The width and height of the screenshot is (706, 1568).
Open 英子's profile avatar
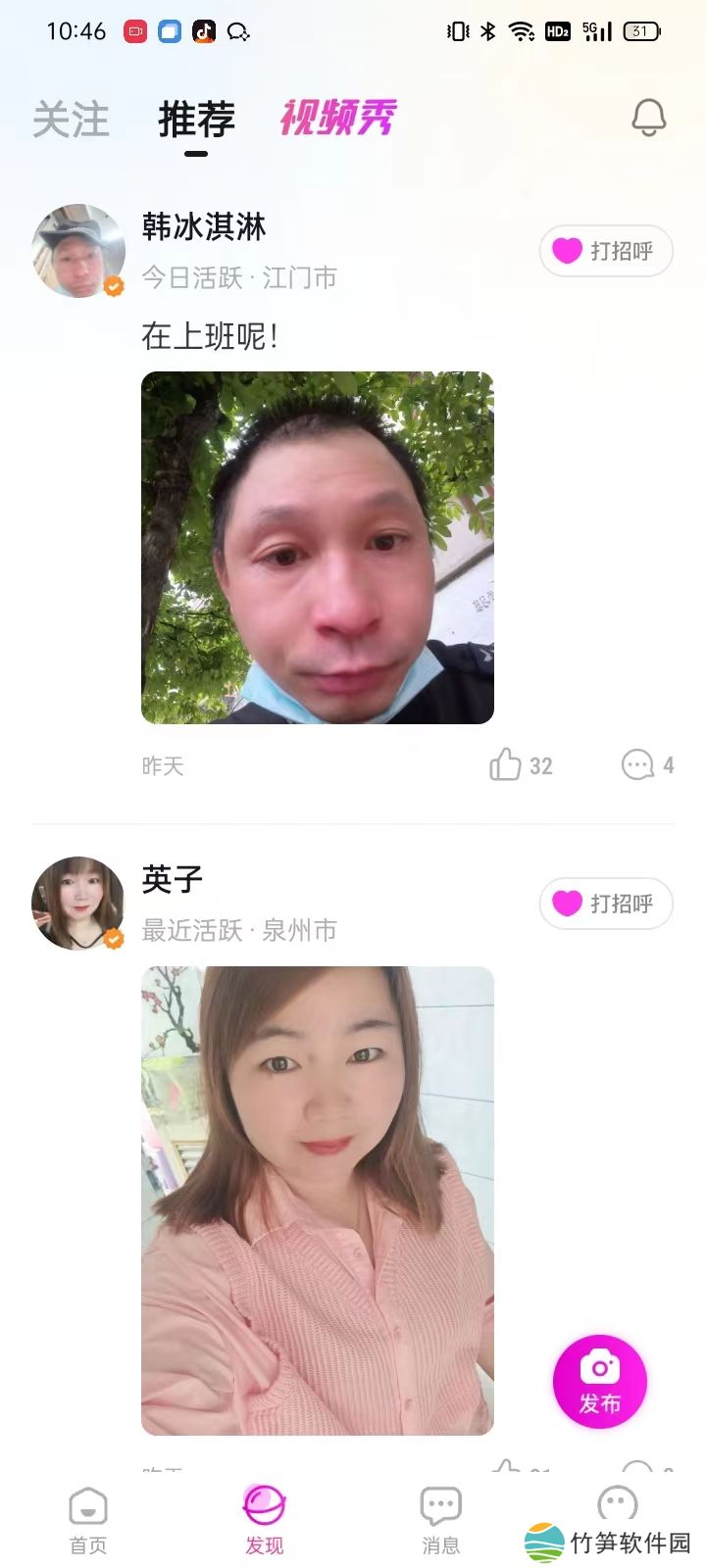(78, 904)
